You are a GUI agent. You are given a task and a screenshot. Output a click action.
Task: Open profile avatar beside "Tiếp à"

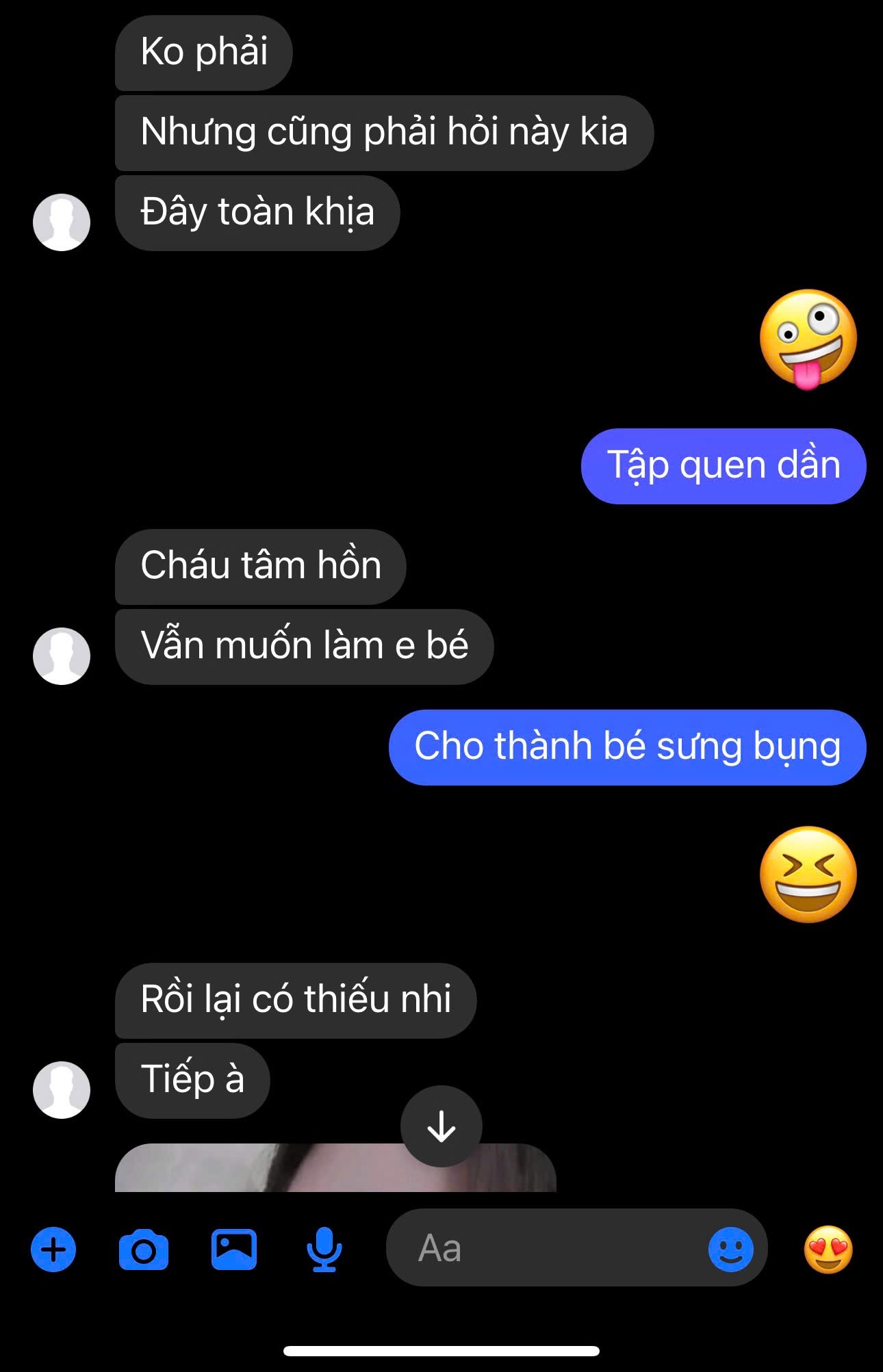click(62, 1089)
